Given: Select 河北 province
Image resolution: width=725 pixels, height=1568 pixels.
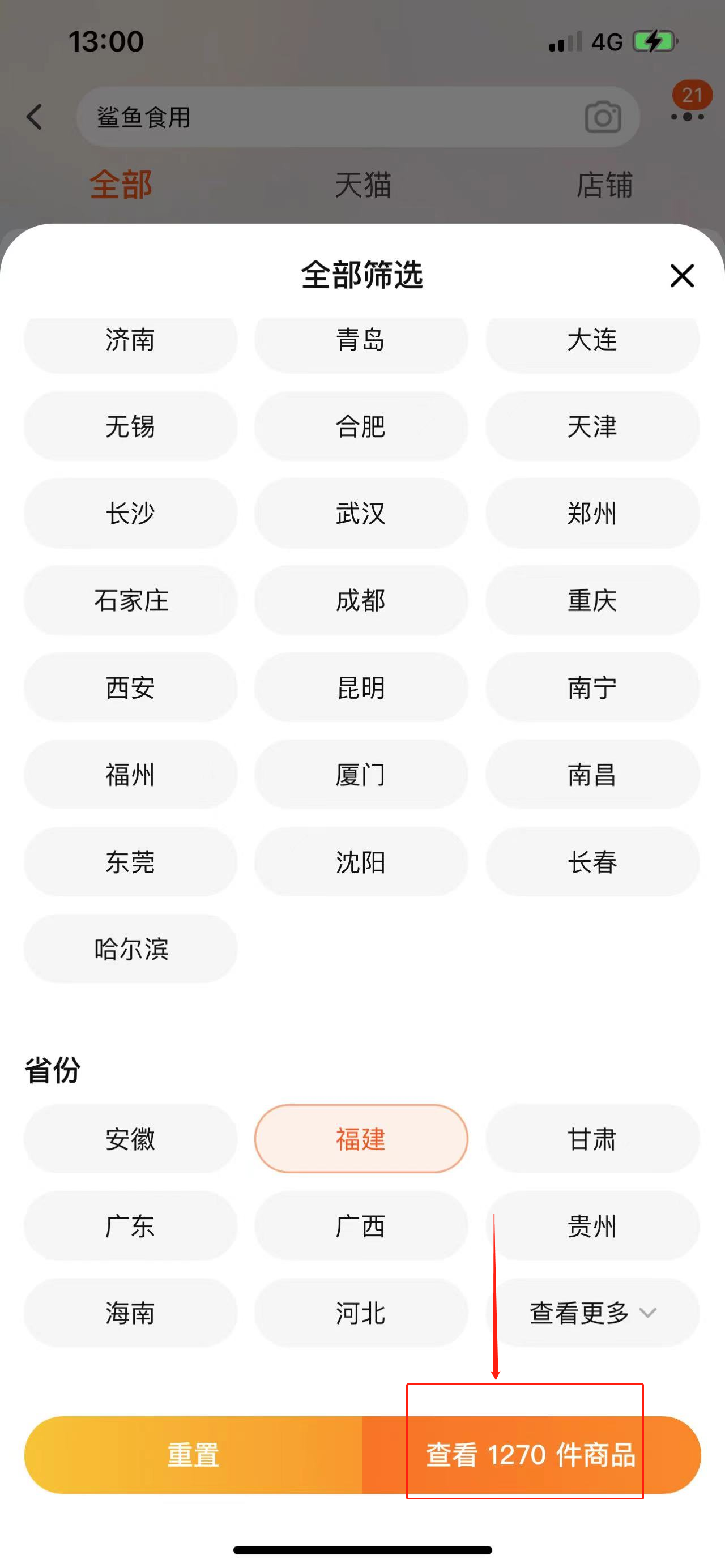Looking at the screenshot, I should 361,1313.
